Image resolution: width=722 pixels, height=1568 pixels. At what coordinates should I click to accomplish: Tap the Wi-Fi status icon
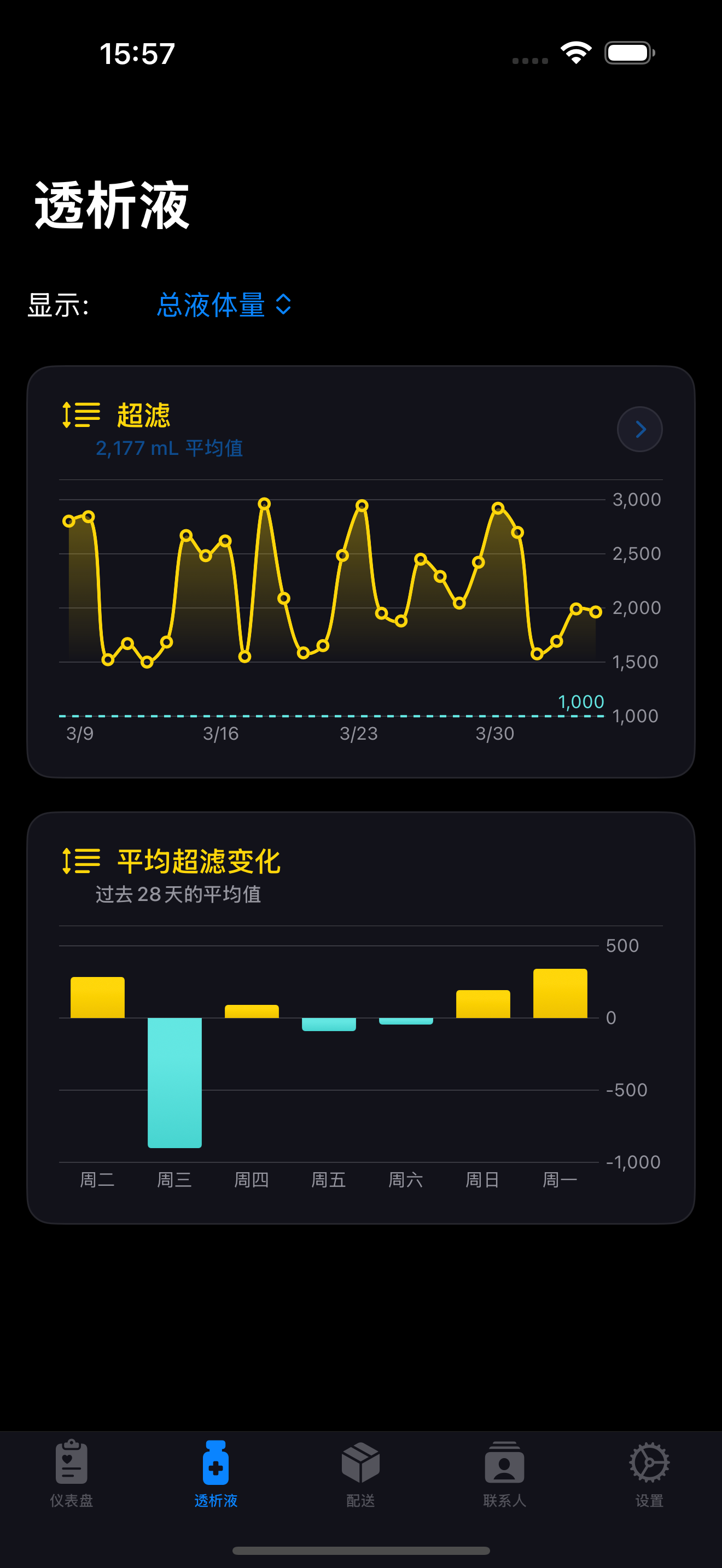tap(575, 53)
